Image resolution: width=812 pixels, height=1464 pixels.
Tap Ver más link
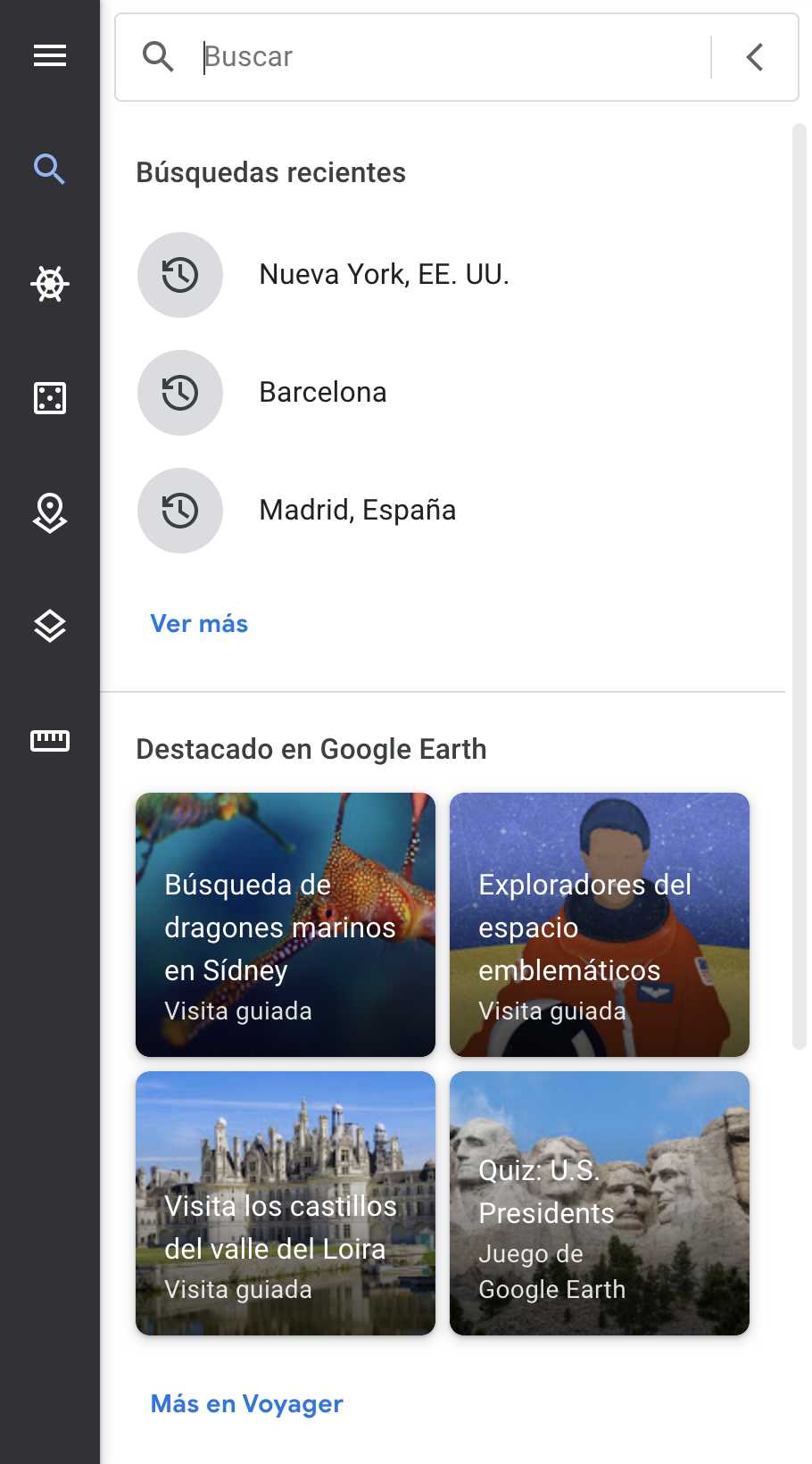click(x=199, y=624)
